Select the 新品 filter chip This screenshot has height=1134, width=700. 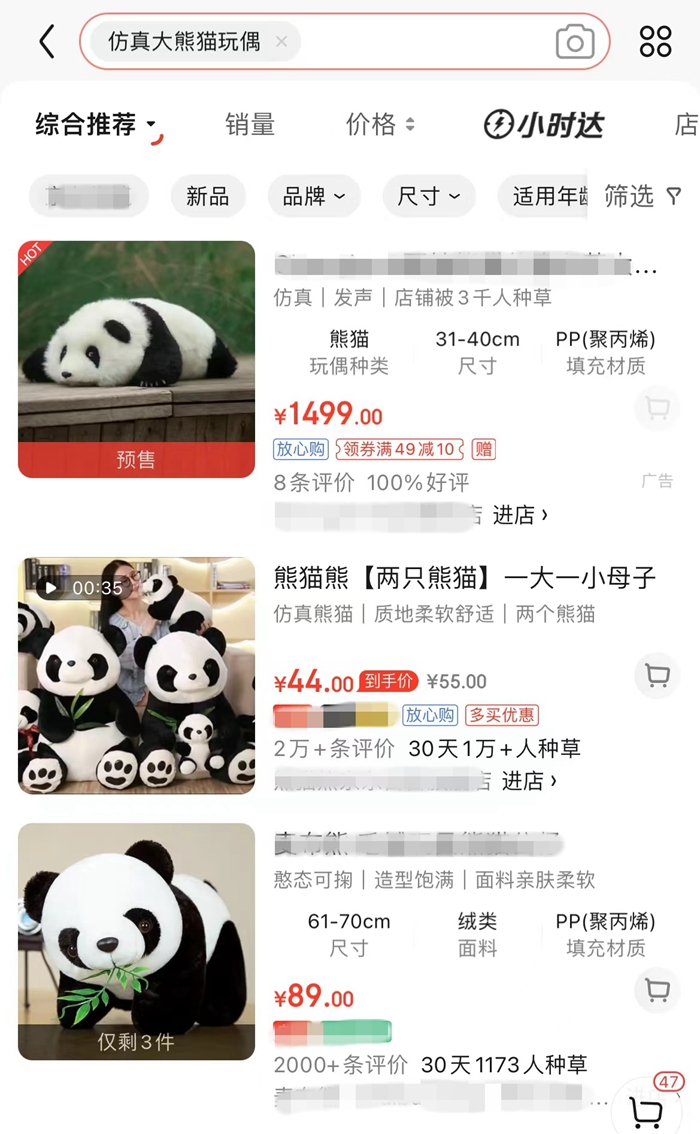(208, 197)
